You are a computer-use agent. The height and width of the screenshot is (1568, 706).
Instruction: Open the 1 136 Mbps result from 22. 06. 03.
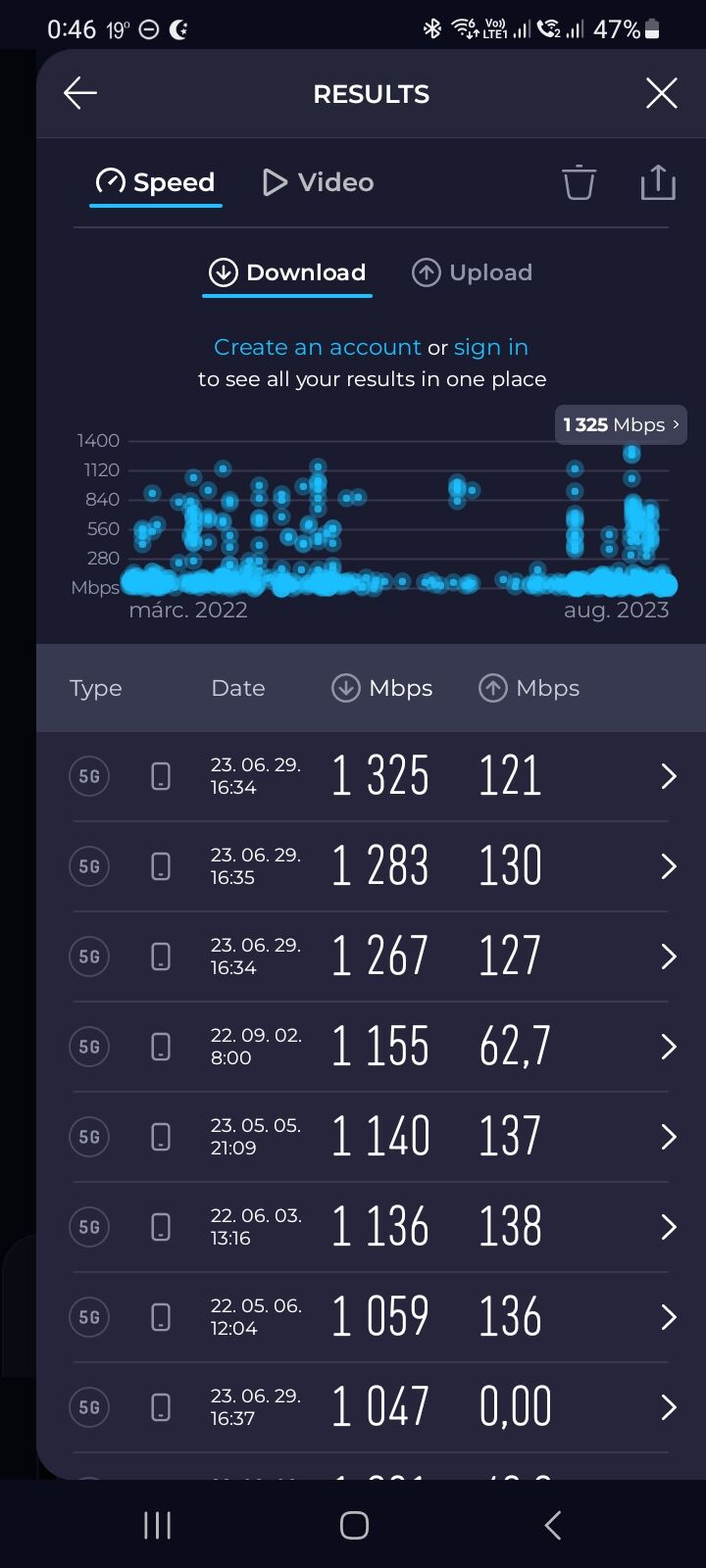click(371, 1227)
